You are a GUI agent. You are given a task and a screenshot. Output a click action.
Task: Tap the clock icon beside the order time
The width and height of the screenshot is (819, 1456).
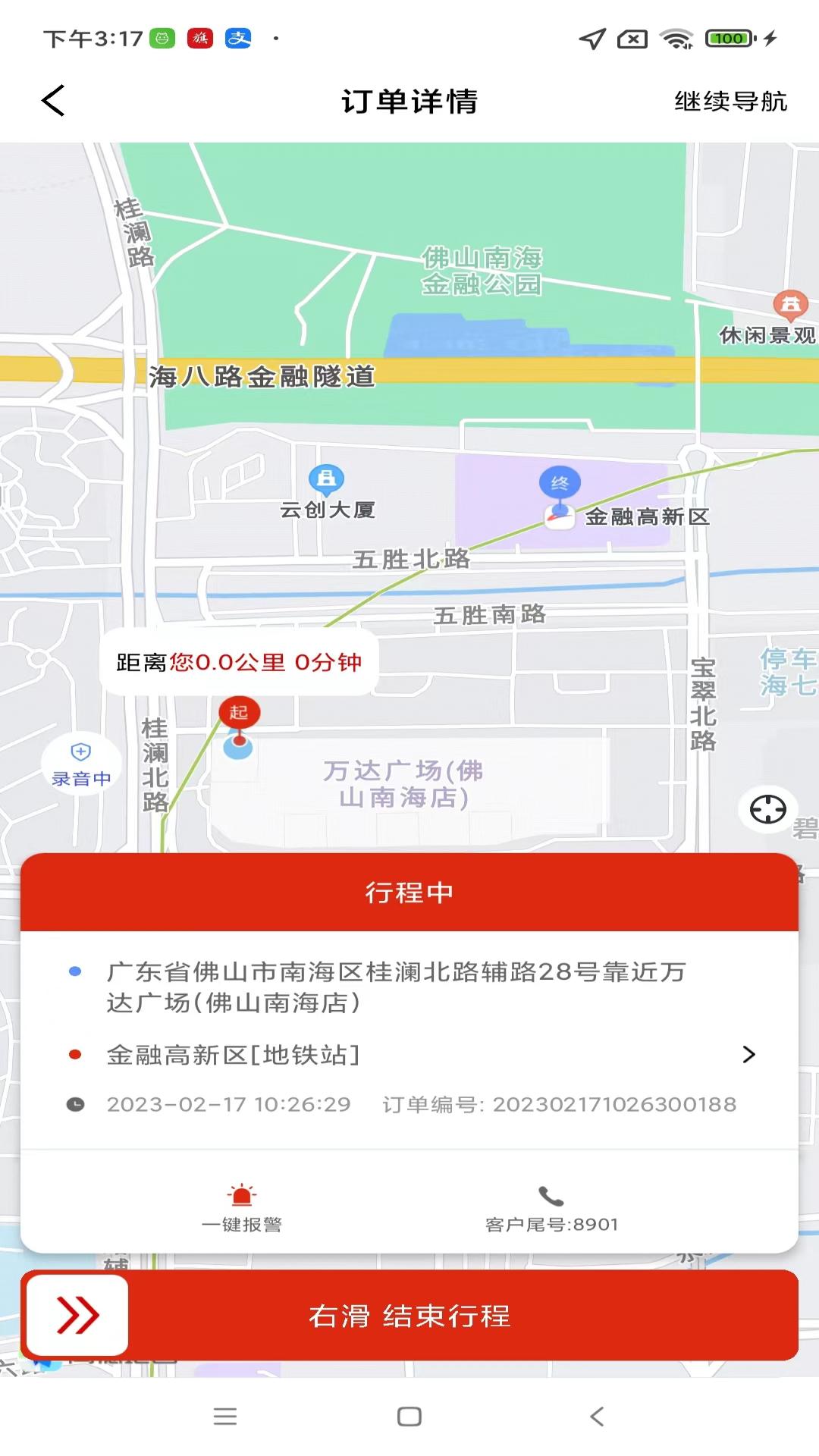click(x=77, y=1104)
